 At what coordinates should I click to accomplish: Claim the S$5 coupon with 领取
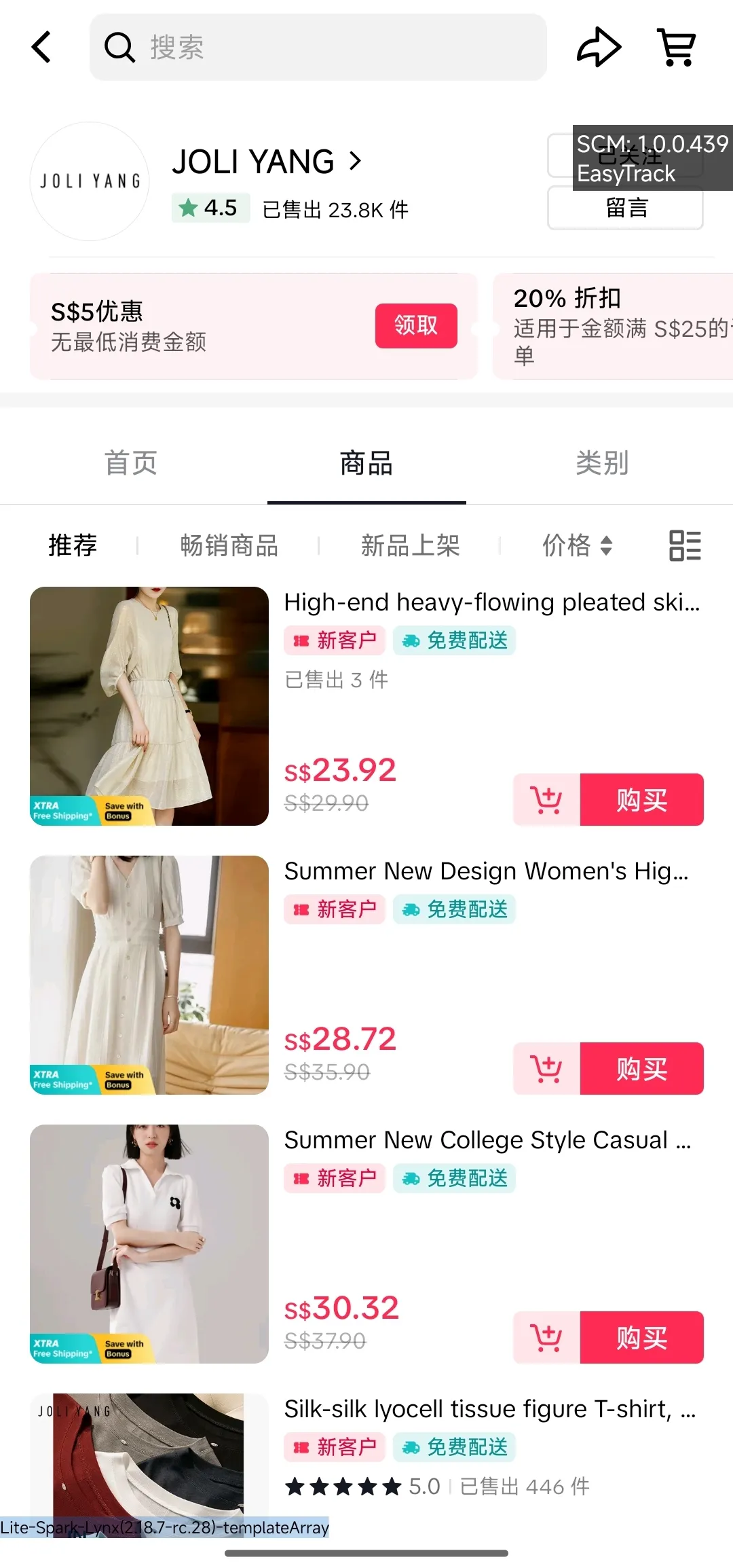click(415, 325)
